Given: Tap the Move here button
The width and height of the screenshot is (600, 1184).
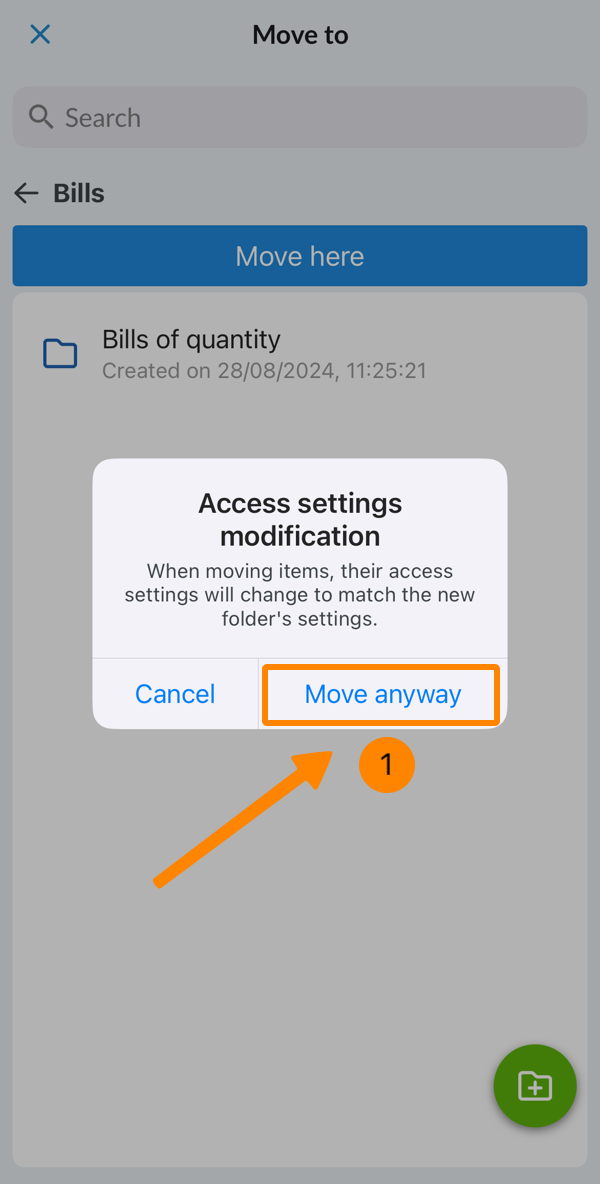Looking at the screenshot, I should 300,256.
